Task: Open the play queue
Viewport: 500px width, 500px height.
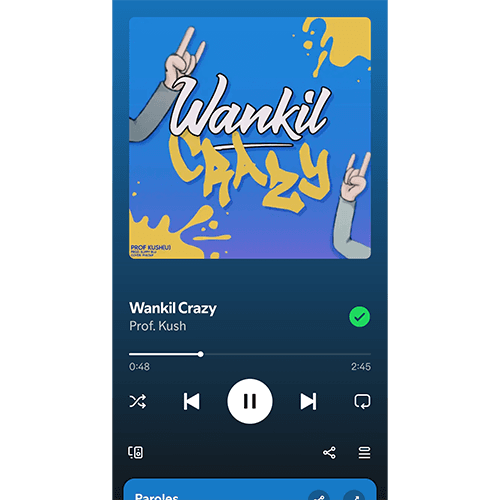Action: 364,453
